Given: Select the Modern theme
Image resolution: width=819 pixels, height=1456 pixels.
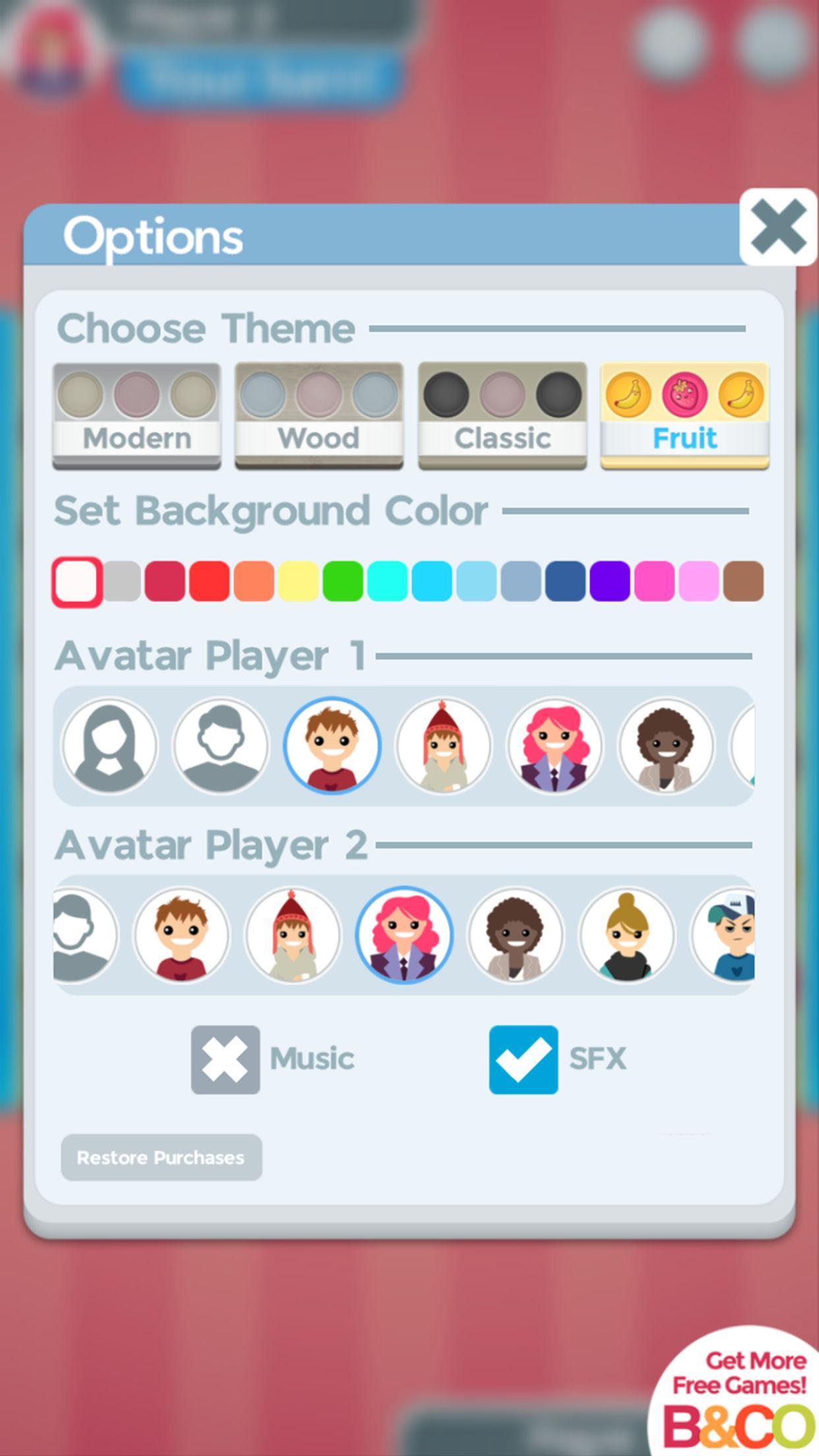Looking at the screenshot, I should 136,415.
